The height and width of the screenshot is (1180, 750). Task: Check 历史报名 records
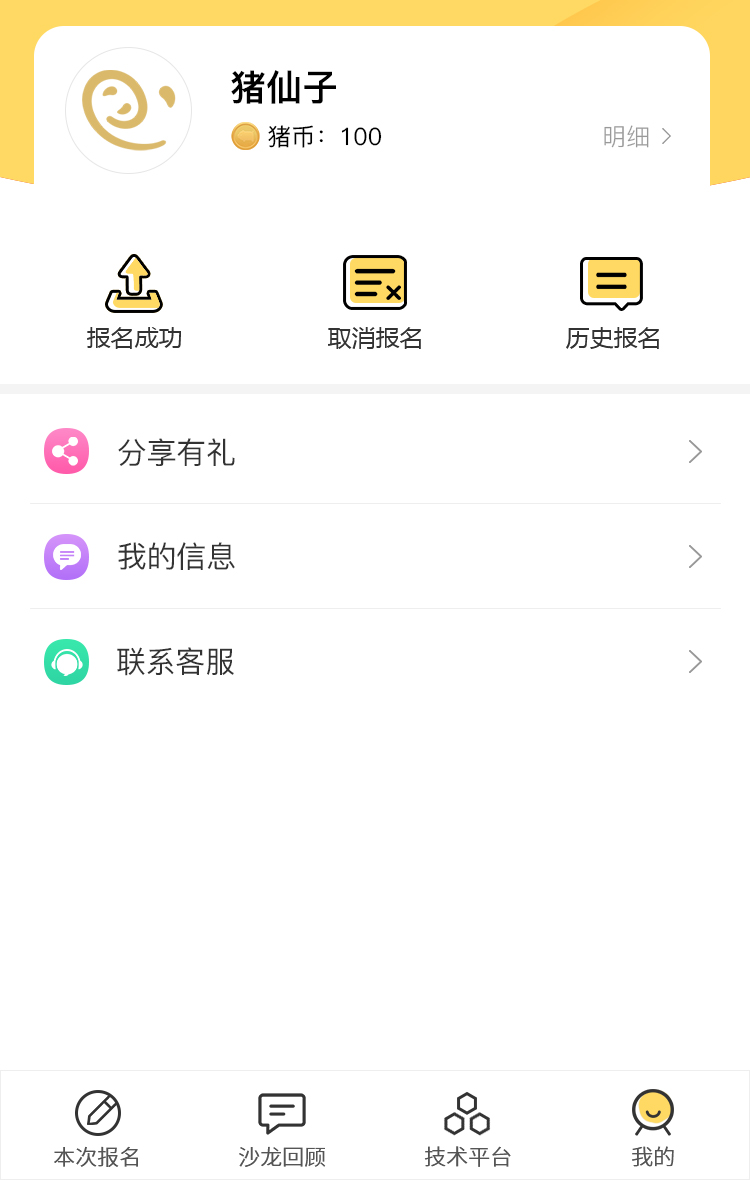click(x=612, y=302)
